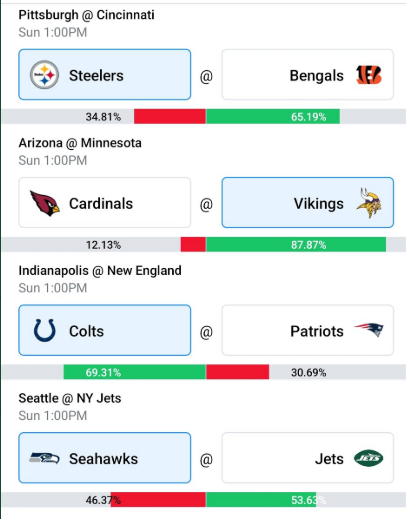Tap the Vikings team button
This screenshot has height=519, width=406.
click(x=308, y=203)
